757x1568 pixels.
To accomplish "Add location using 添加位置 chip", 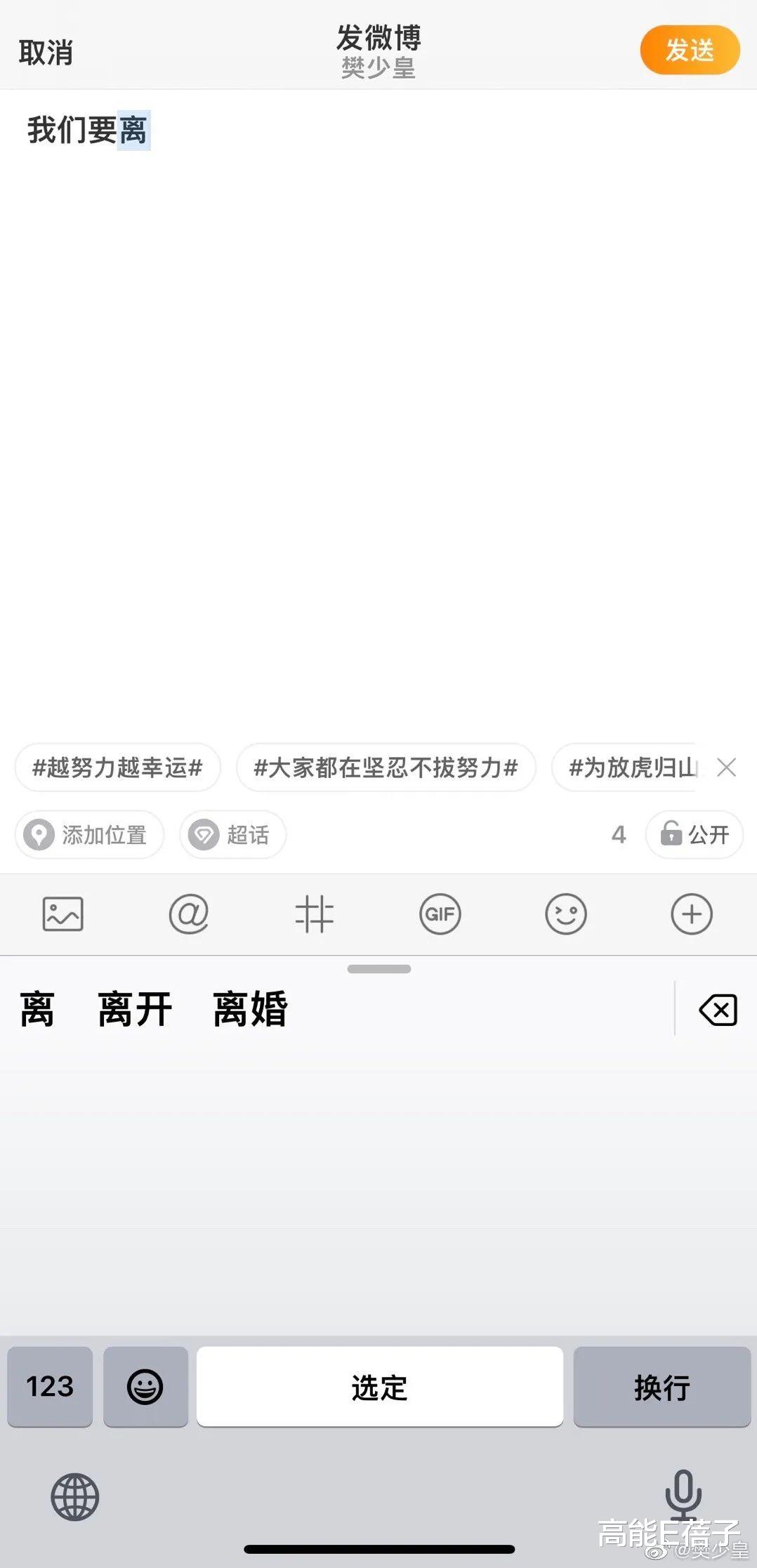I will click(88, 835).
